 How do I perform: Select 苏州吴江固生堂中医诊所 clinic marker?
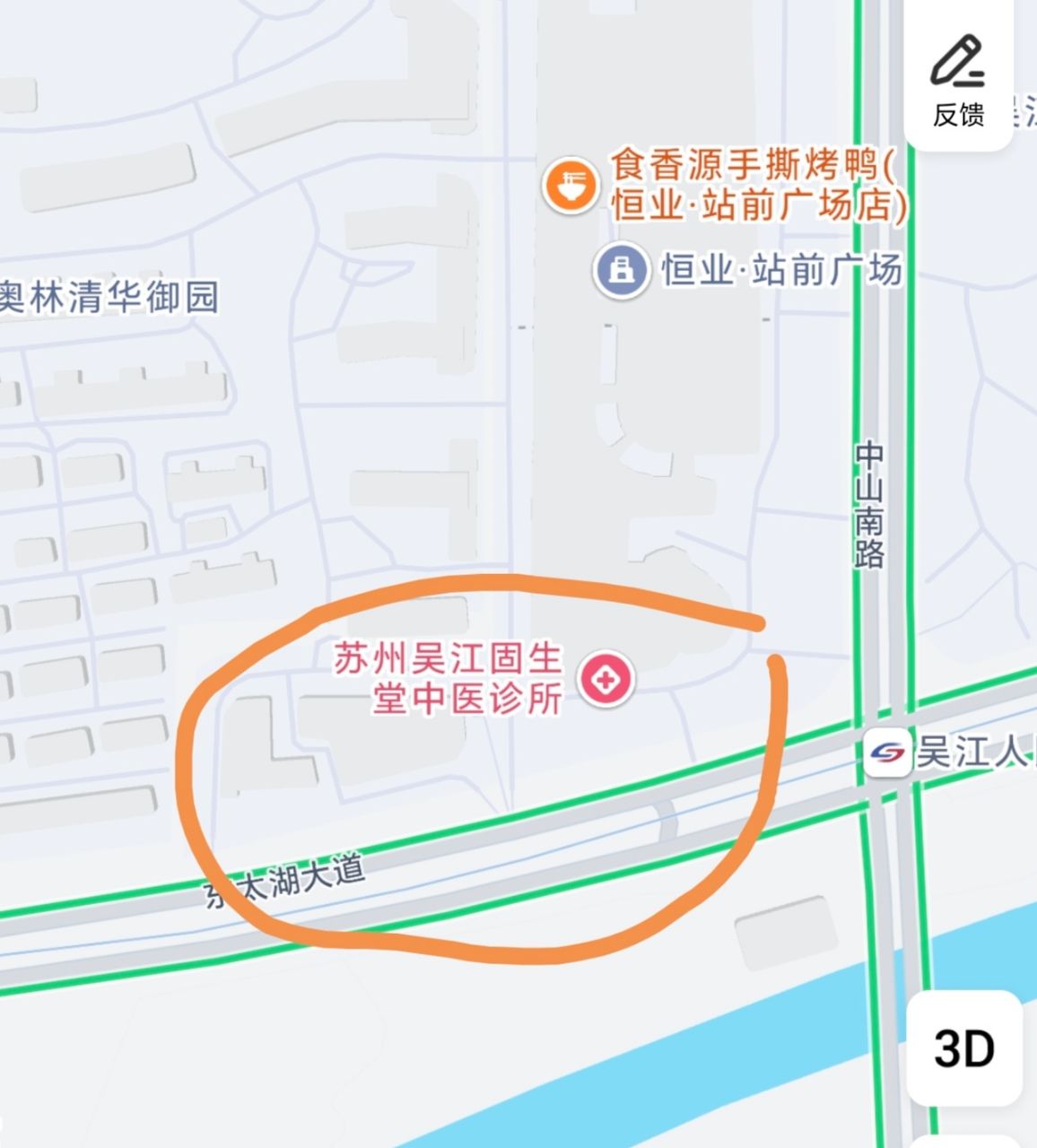coord(606,679)
